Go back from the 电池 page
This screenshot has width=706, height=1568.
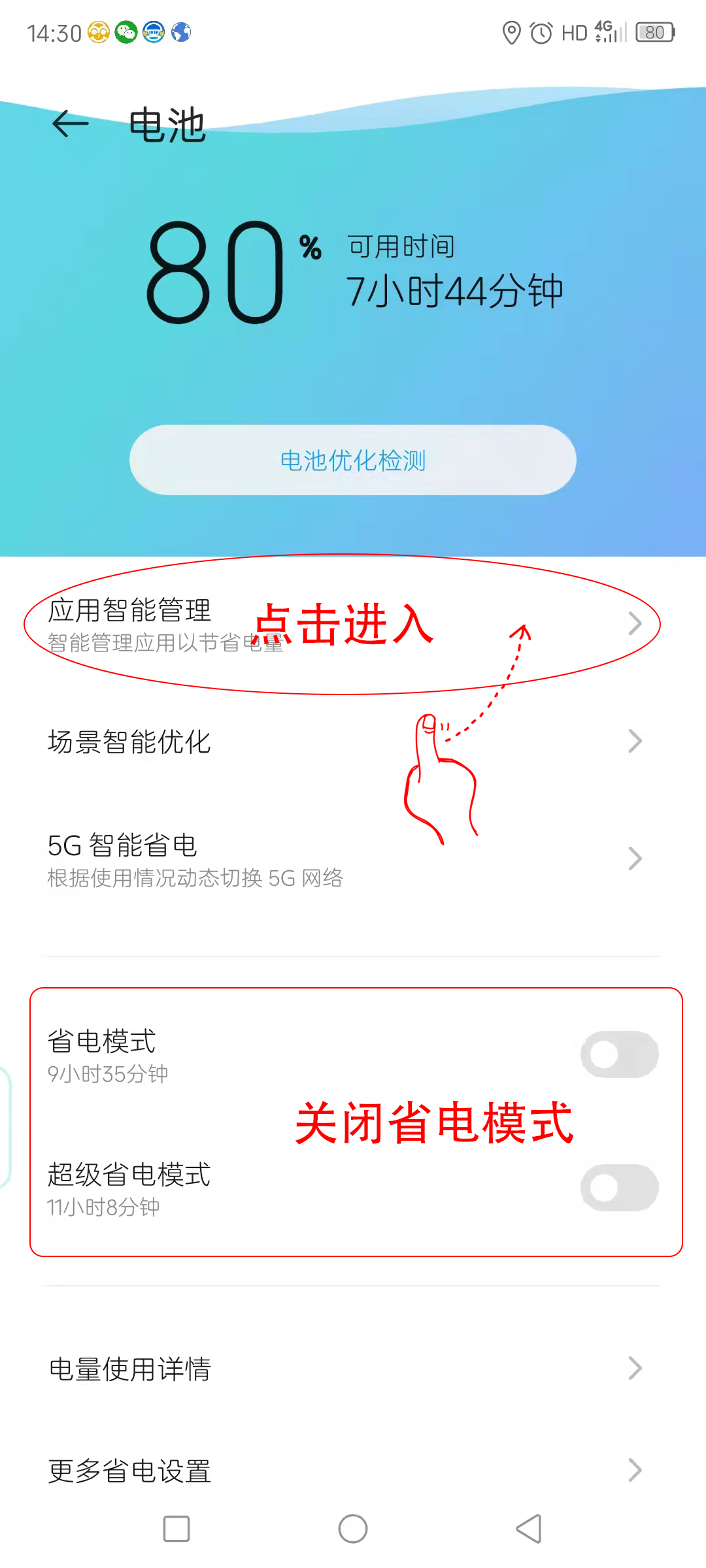tap(71, 123)
